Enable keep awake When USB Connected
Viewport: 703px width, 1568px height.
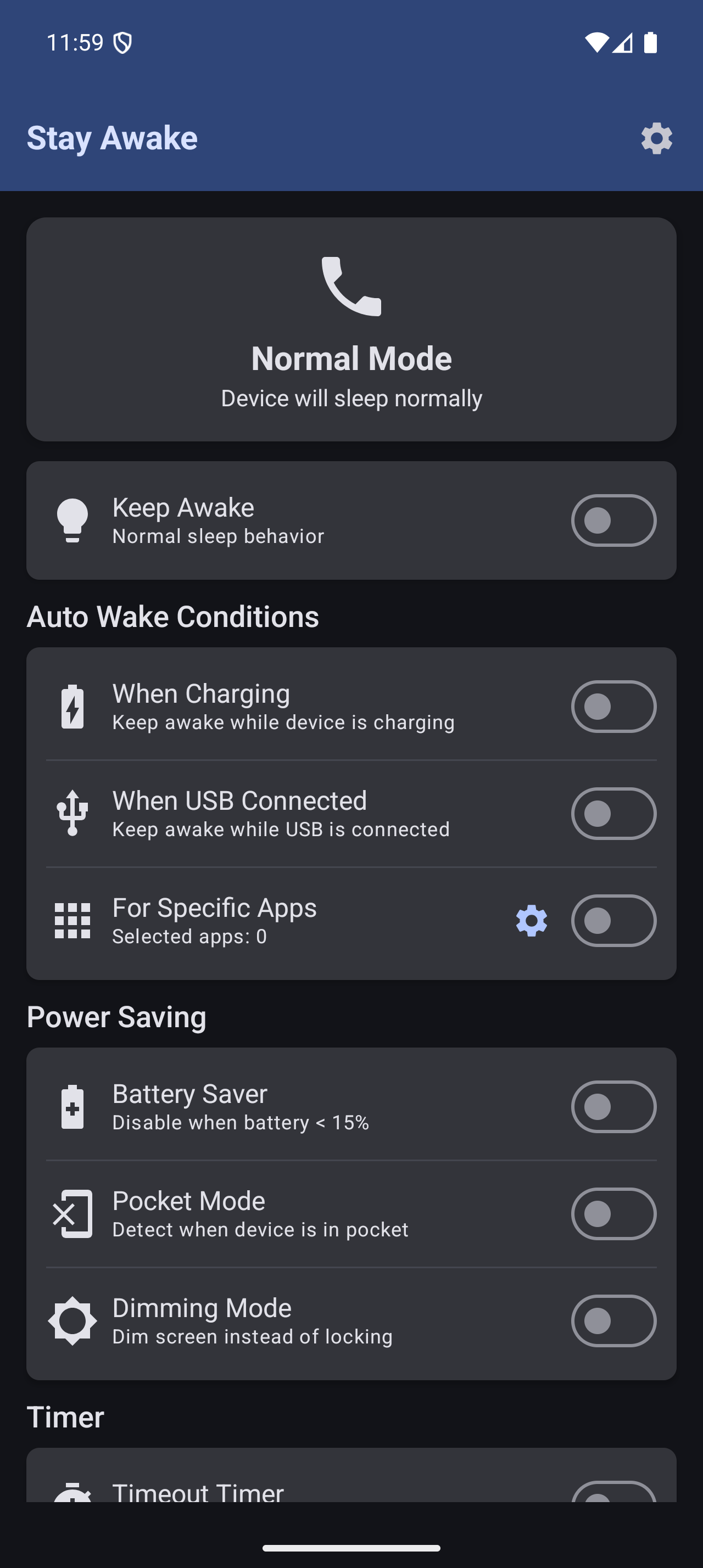point(613,813)
